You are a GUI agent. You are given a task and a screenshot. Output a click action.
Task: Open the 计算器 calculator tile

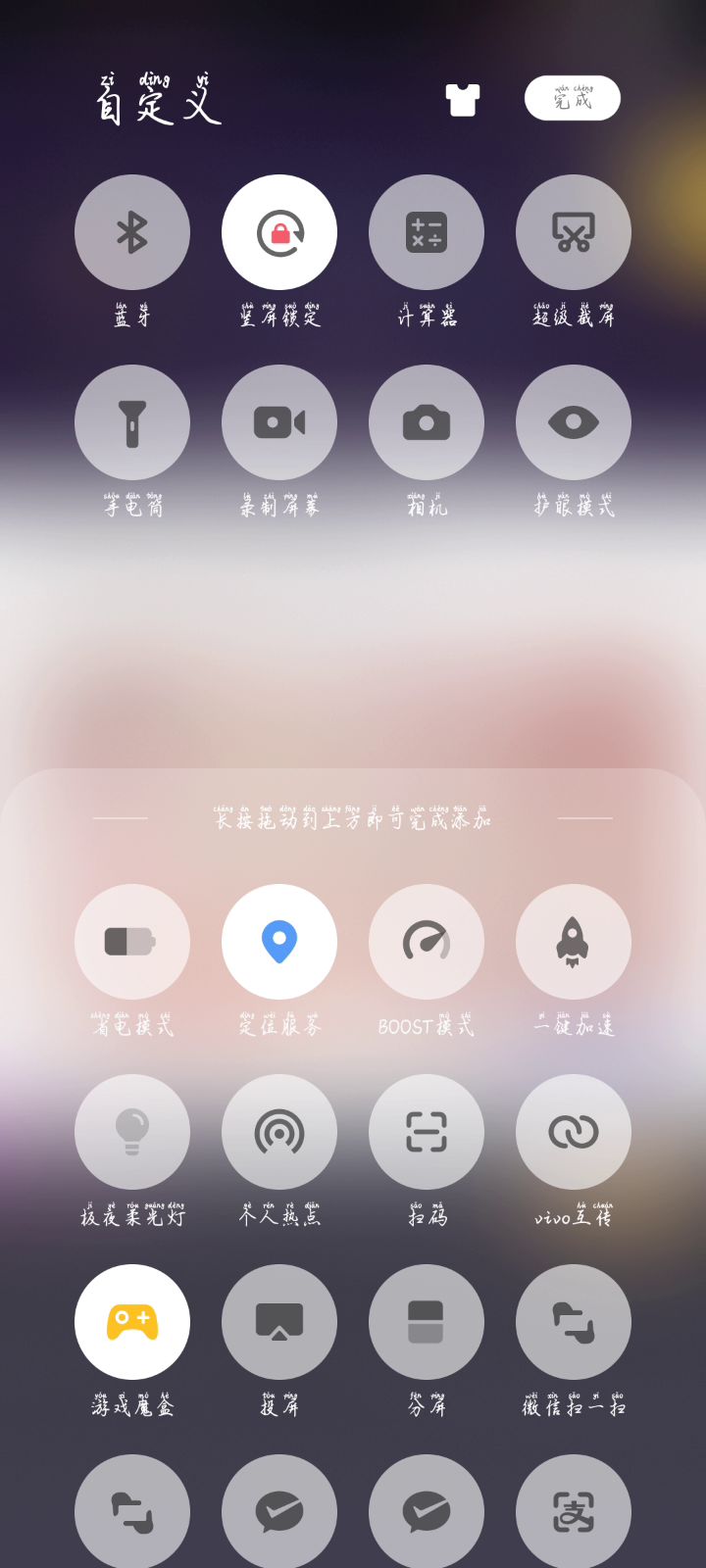pos(427,232)
